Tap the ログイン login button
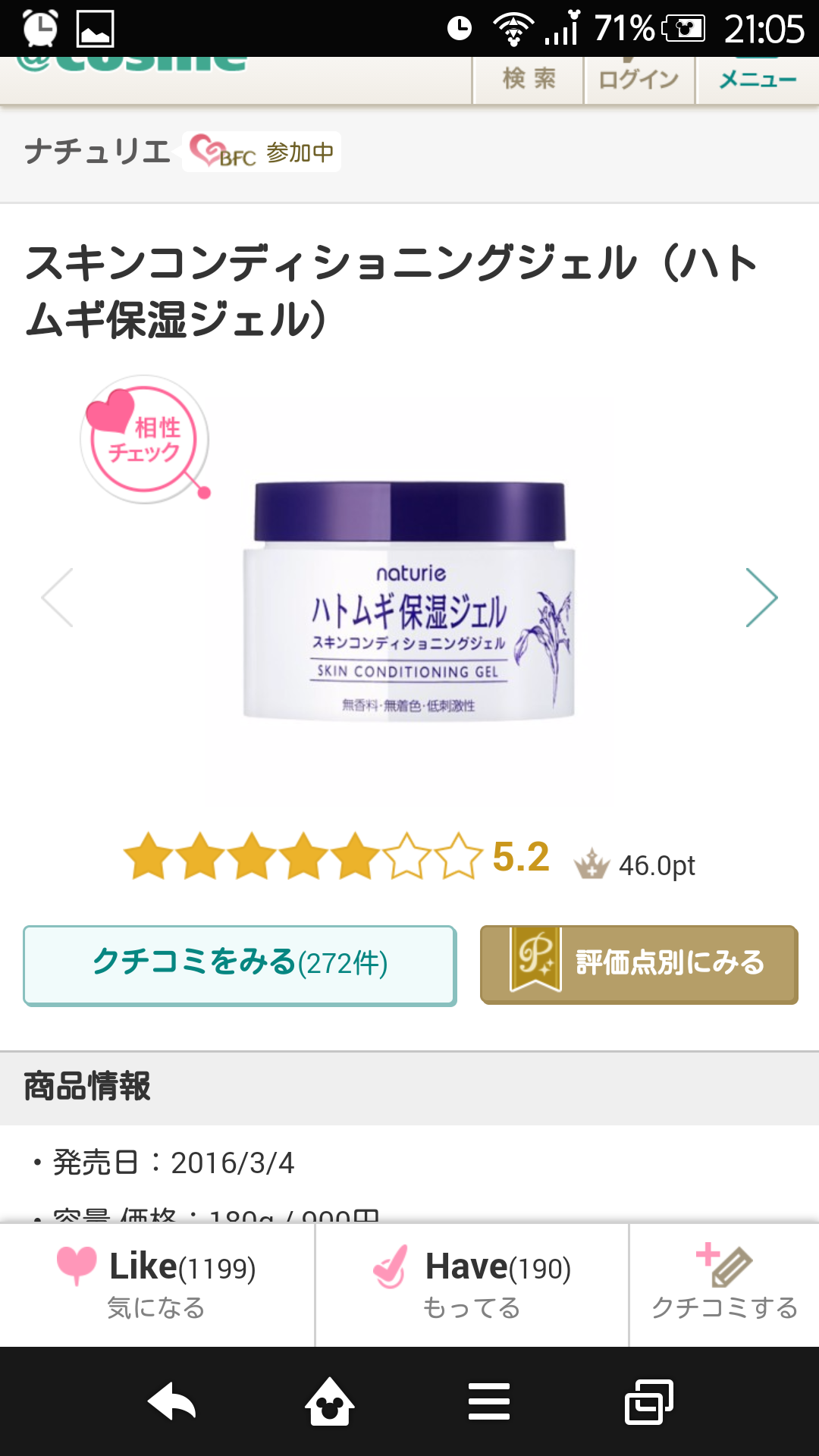 (x=639, y=80)
